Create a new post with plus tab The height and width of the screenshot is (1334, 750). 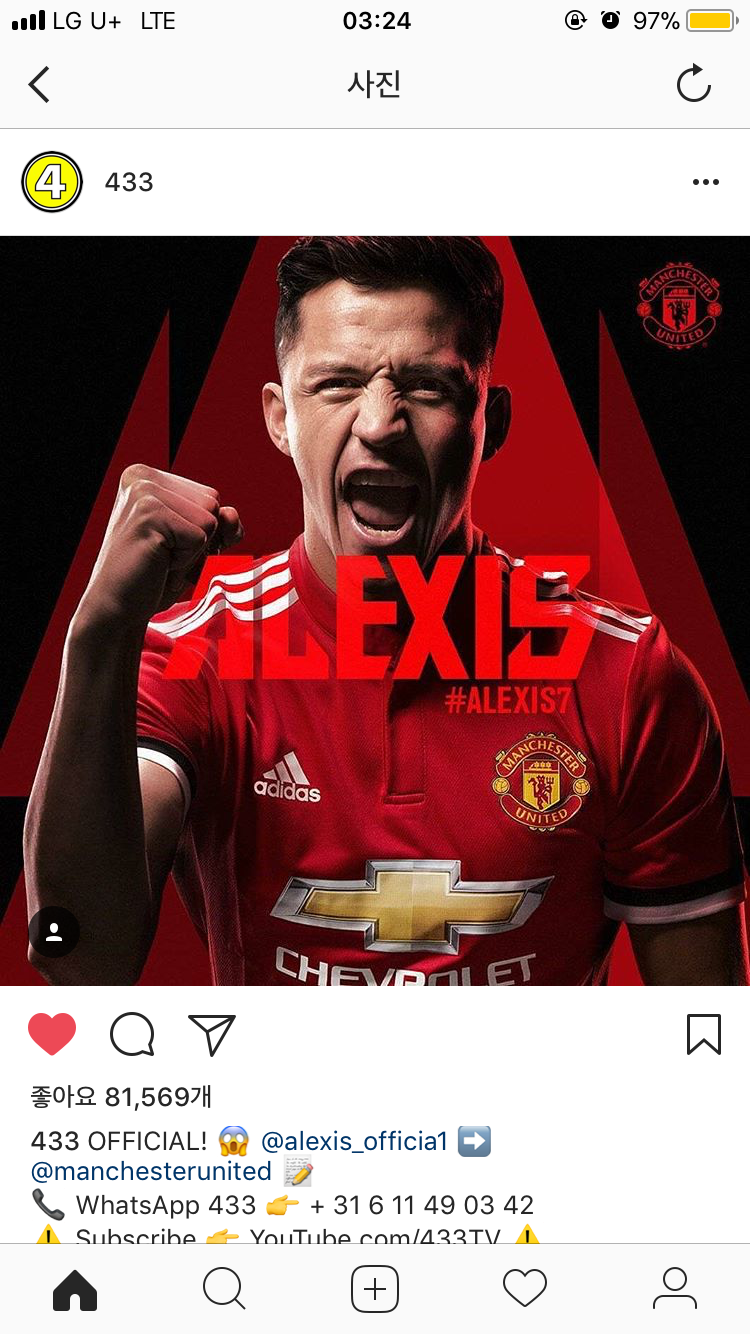click(375, 1289)
